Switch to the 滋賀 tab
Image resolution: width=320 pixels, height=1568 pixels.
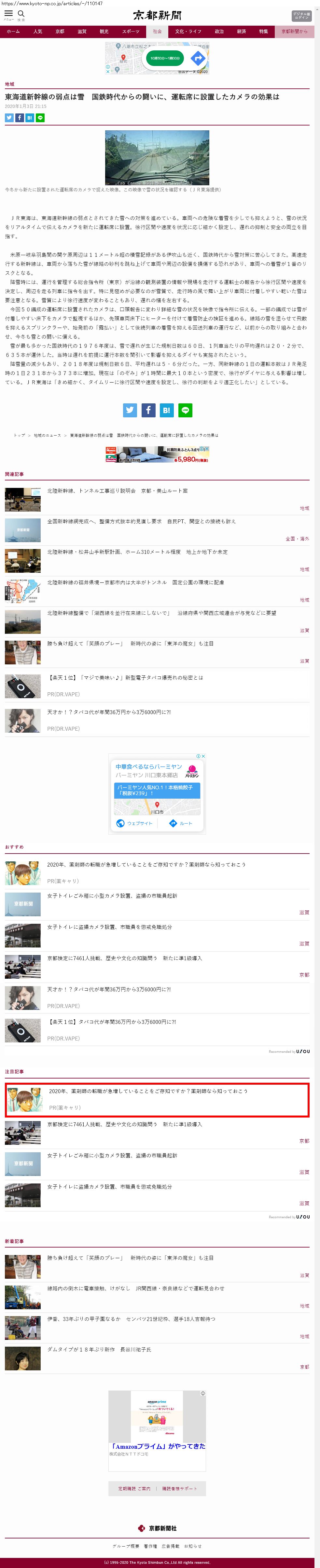[82, 32]
